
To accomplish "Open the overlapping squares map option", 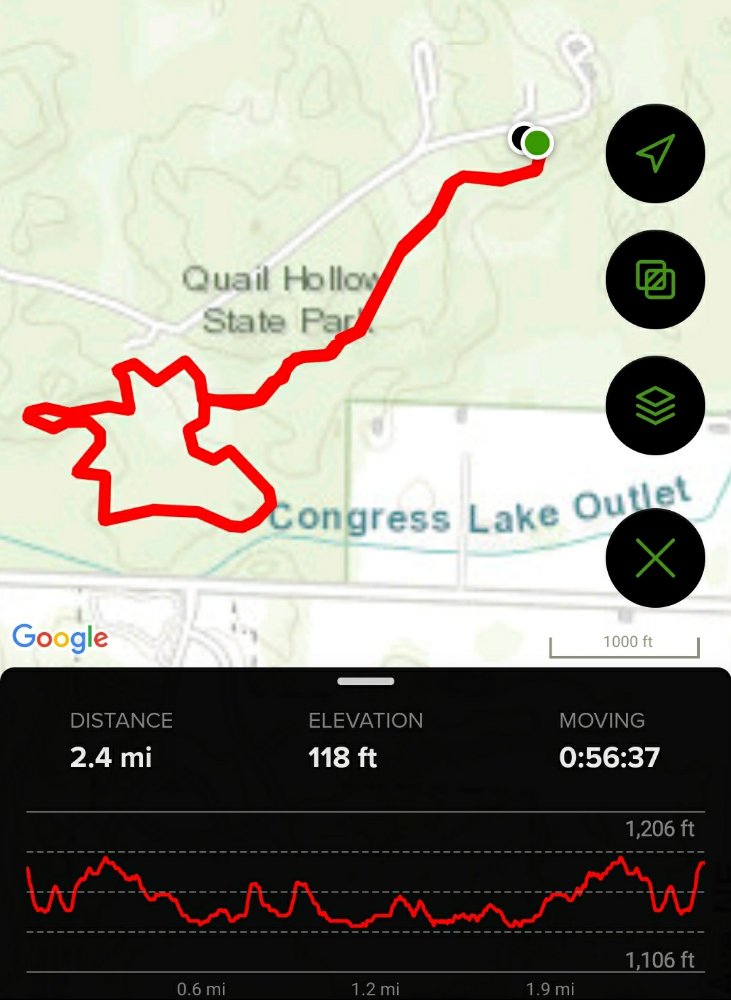I will click(x=655, y=279).
